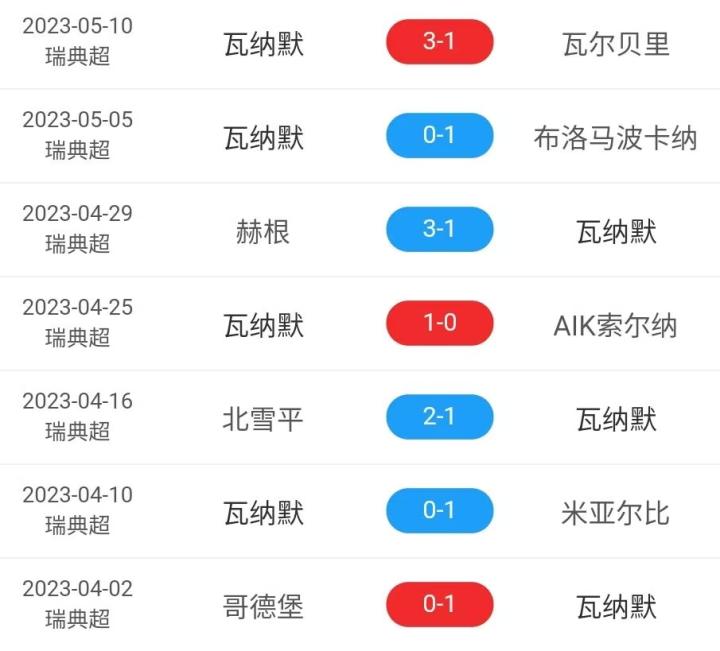View the 瓦纳默 vs 布洛马波卡纳 match details

tap(439, 136)
